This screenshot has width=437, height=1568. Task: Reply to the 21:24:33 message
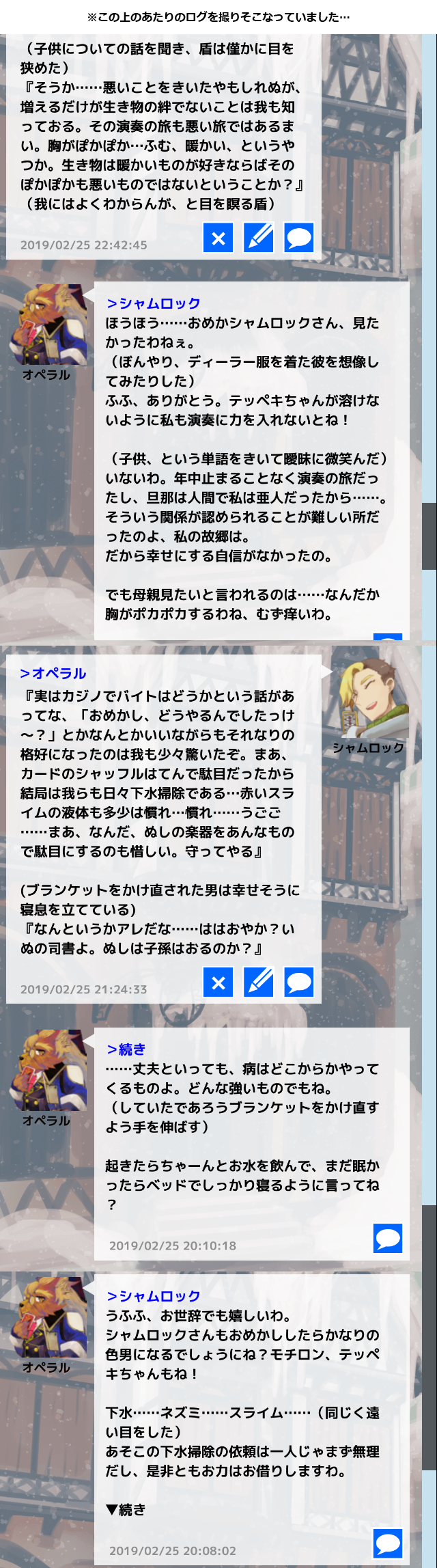coord(298,982)
